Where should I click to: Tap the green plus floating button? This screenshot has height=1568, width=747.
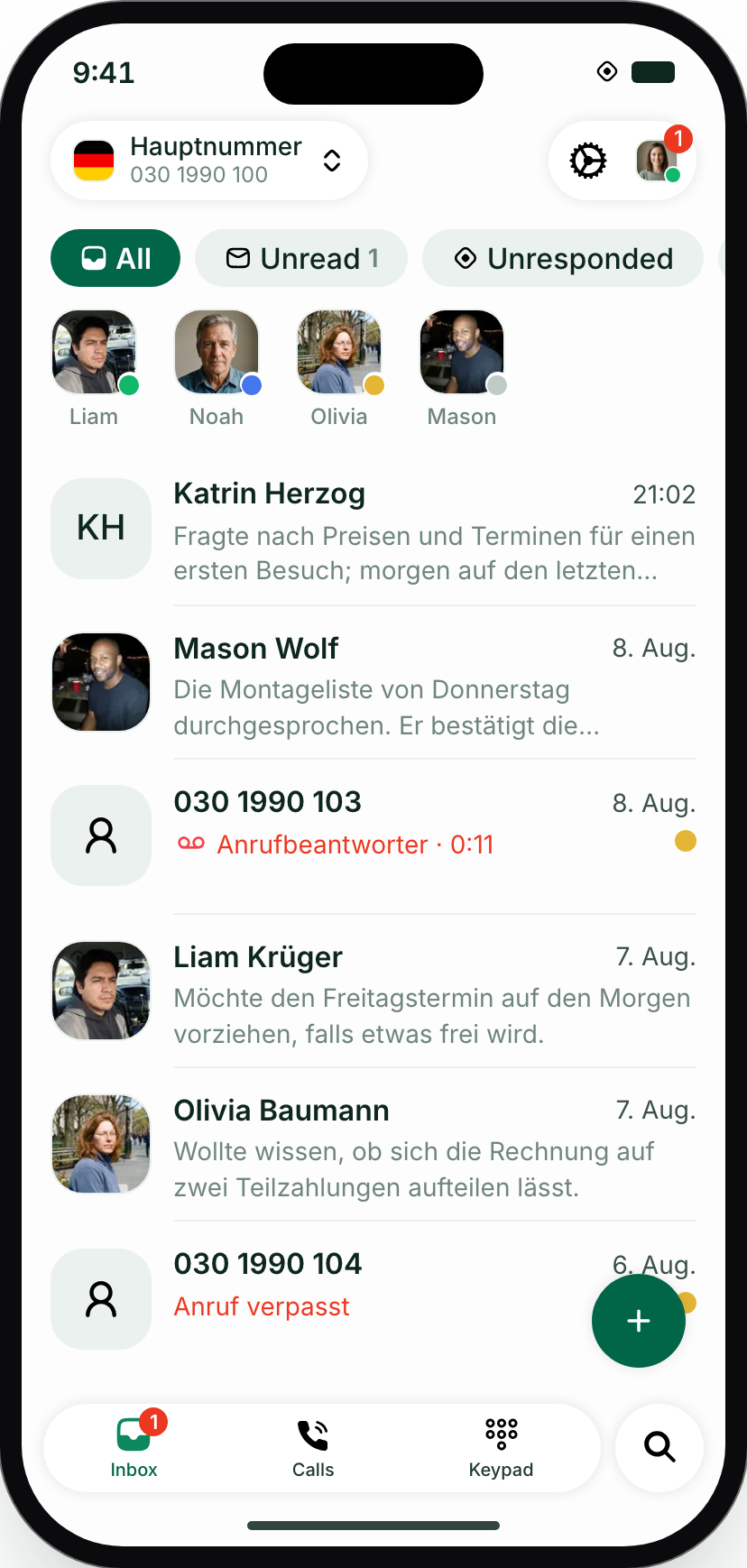click(x=639, y=1321)
